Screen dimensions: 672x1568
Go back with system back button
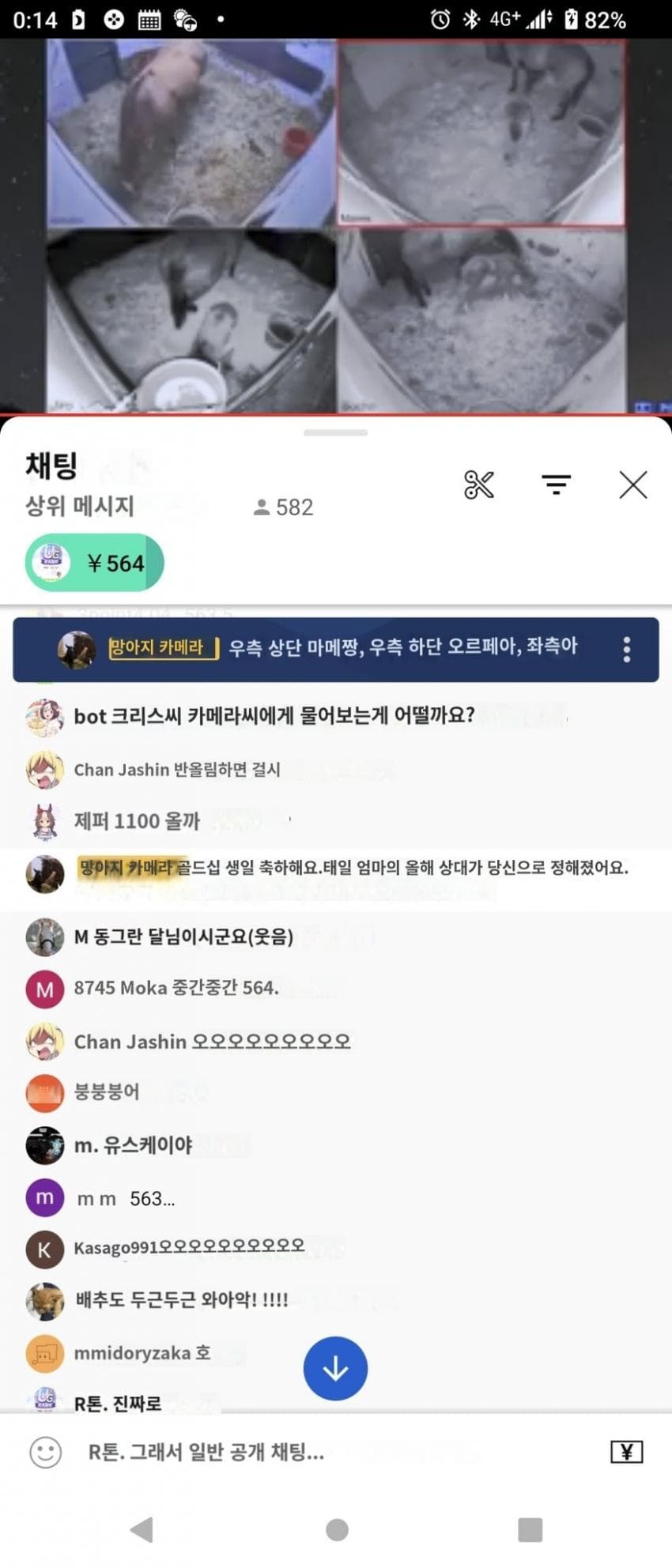142,1529
